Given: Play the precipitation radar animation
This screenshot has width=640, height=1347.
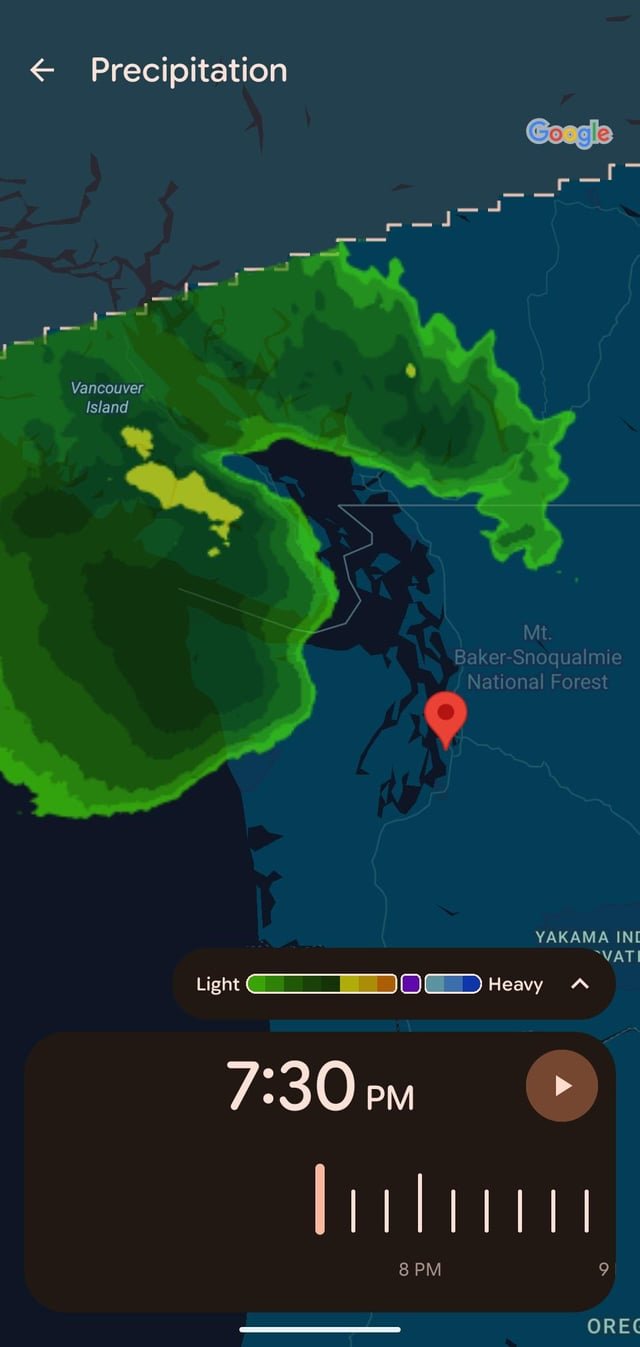Looking at the screenshot, I should pos(562,1086).
